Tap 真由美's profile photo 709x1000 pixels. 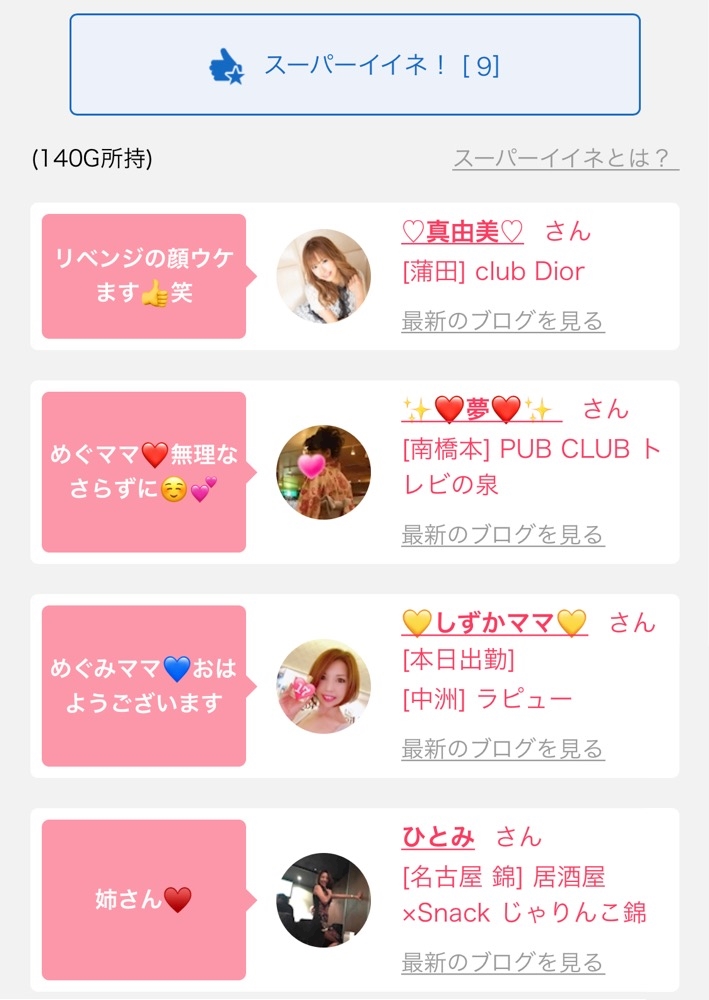323,276
